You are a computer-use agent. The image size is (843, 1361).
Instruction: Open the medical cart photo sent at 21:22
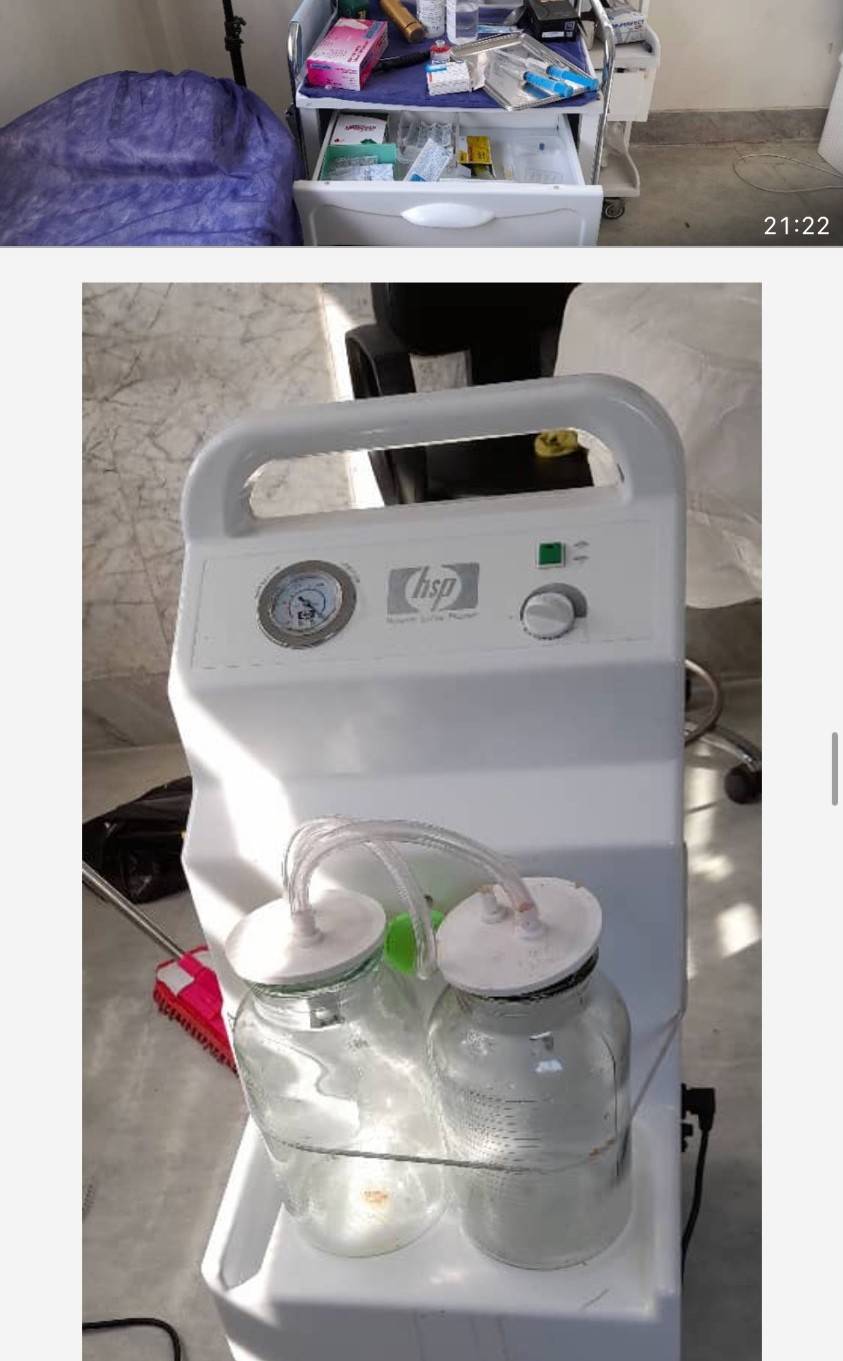pyautogui.click(x=421, y=122)
